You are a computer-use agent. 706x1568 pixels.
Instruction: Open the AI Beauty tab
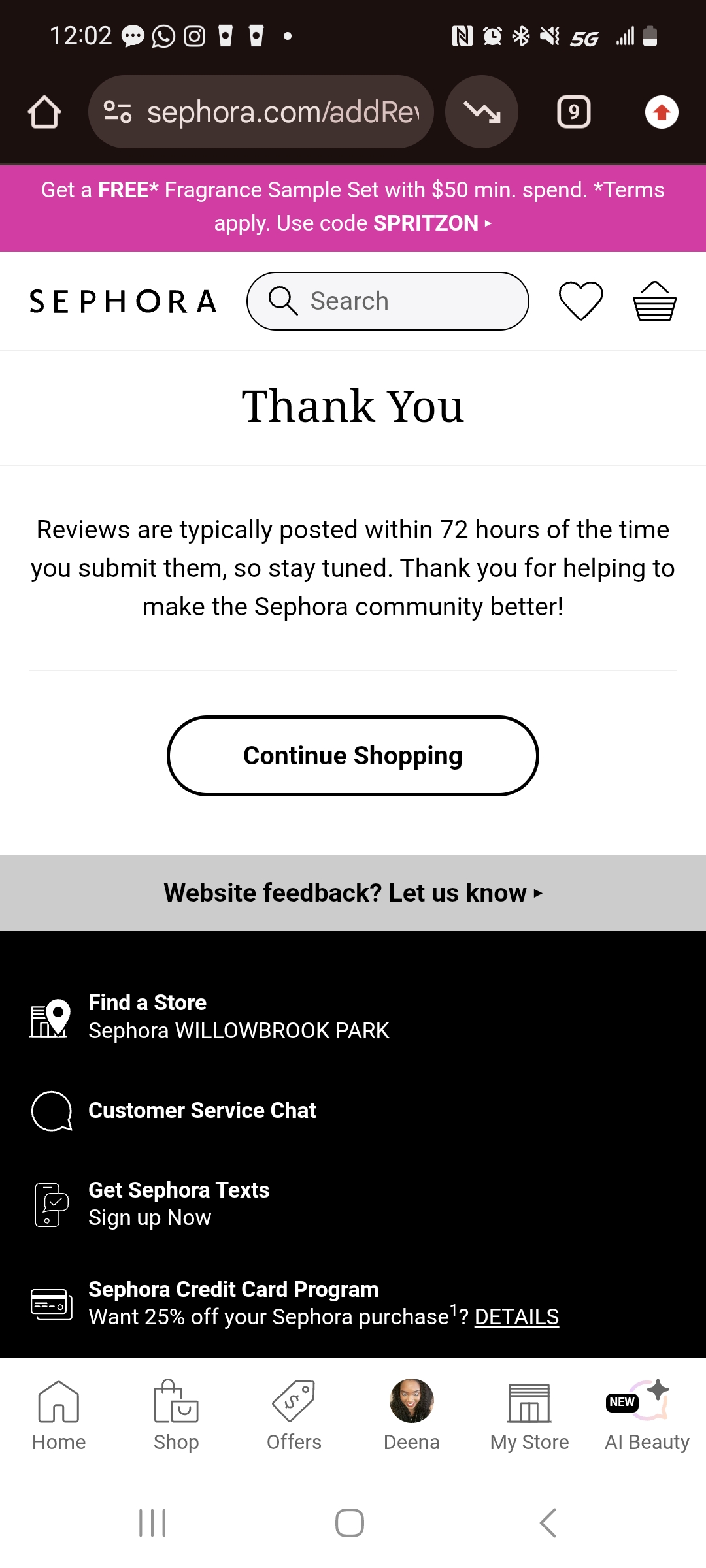point(647,1414)
